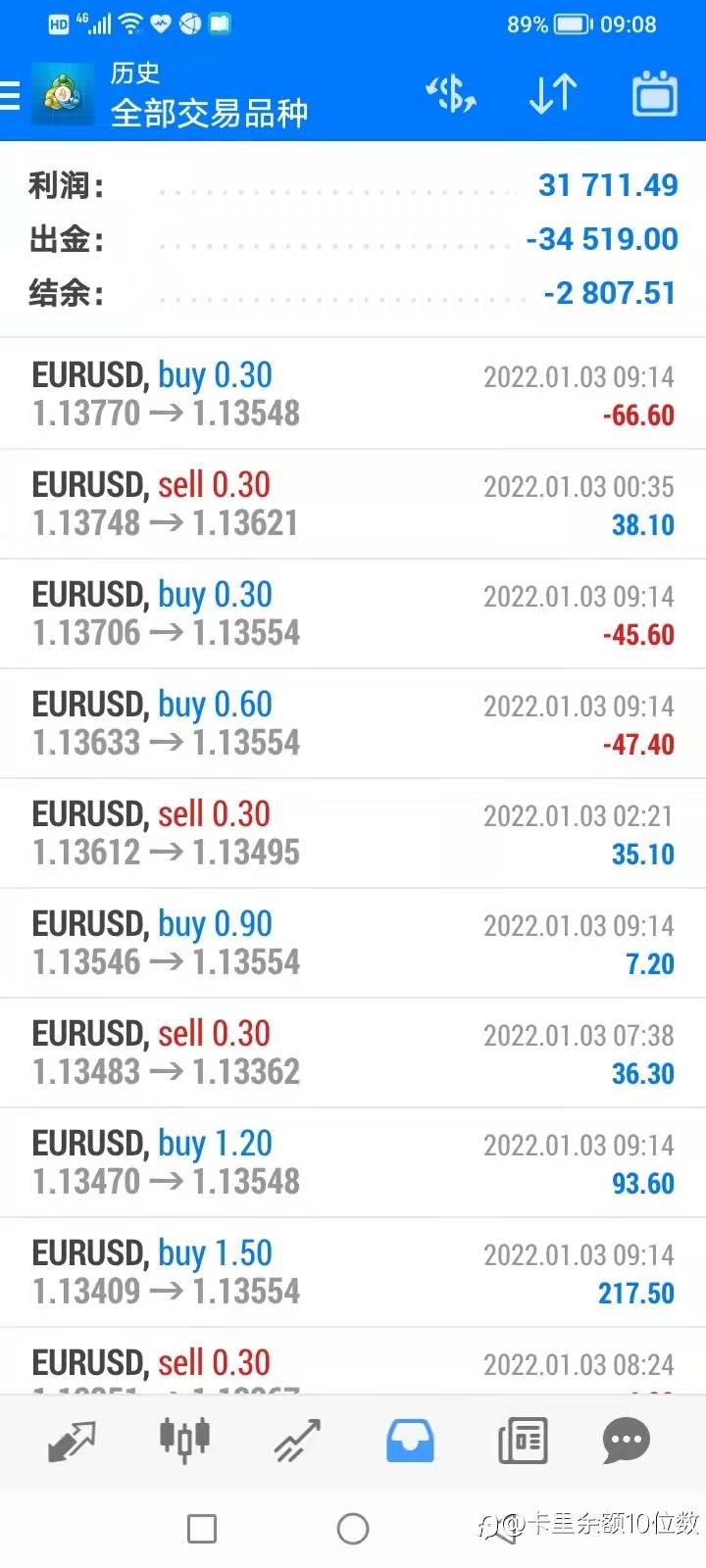Open the EURUSD sell 0.30 trade at 1.13748
The width and height of the screenshot is (706, 1568).
[353, 504]
